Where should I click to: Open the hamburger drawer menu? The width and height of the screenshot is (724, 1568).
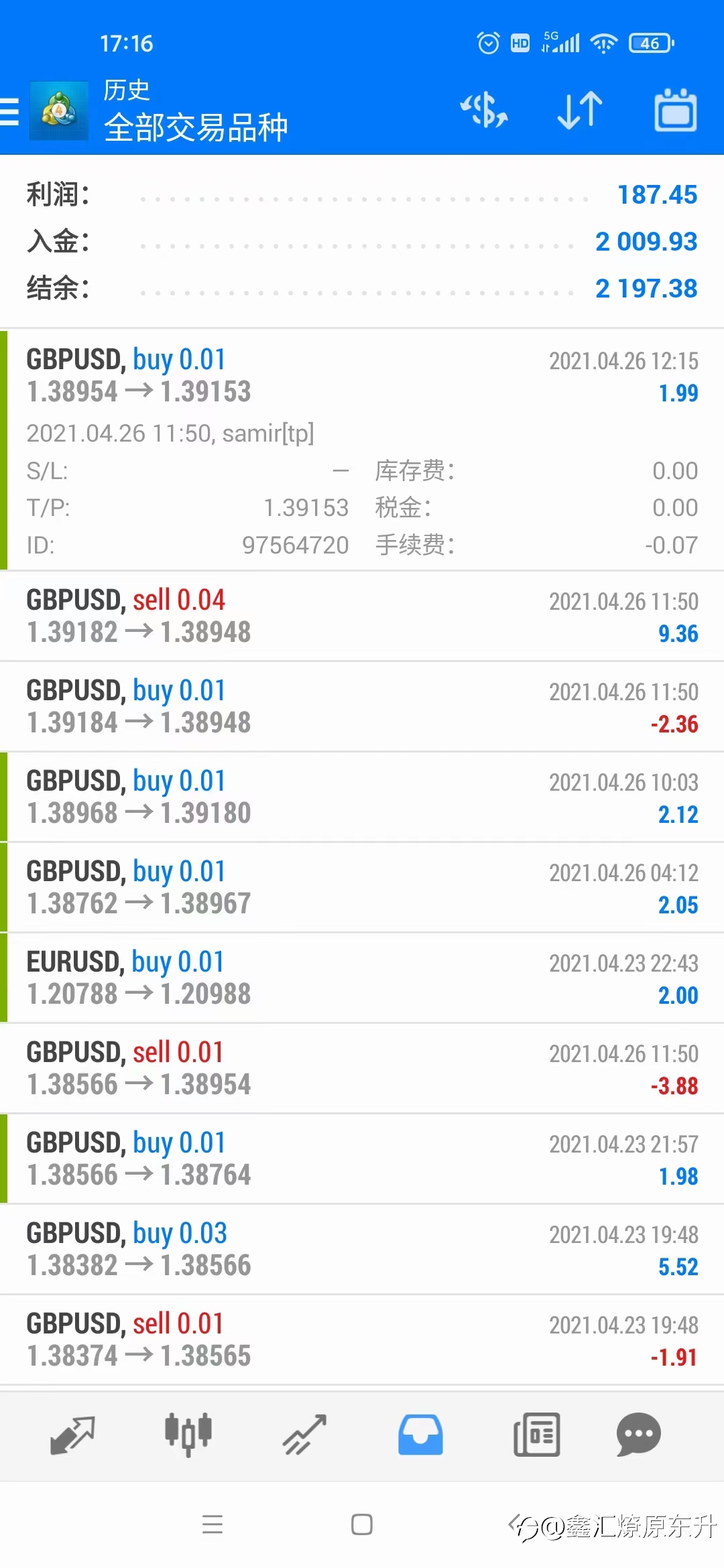[9, 111]
